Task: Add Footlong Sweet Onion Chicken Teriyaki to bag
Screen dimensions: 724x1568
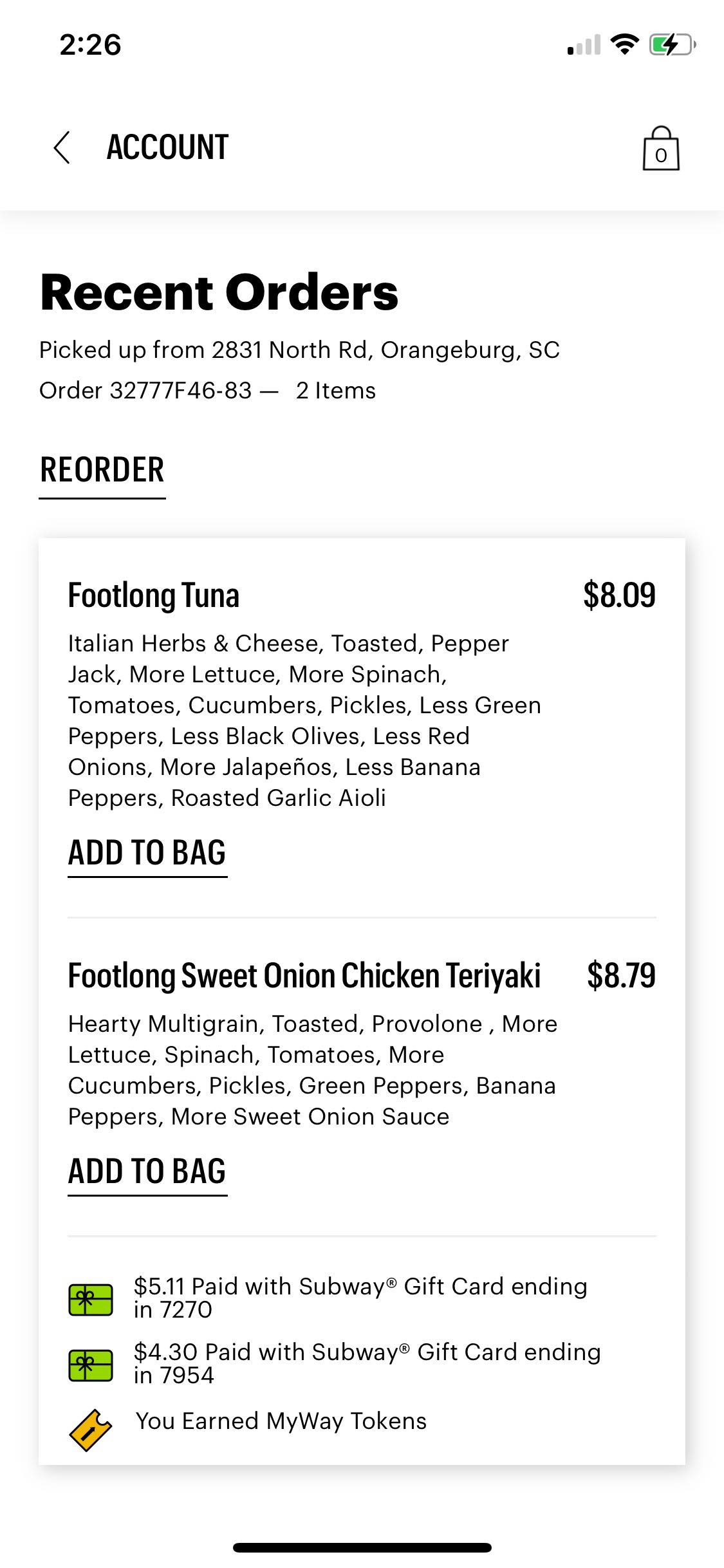Action: point(147,1172)
